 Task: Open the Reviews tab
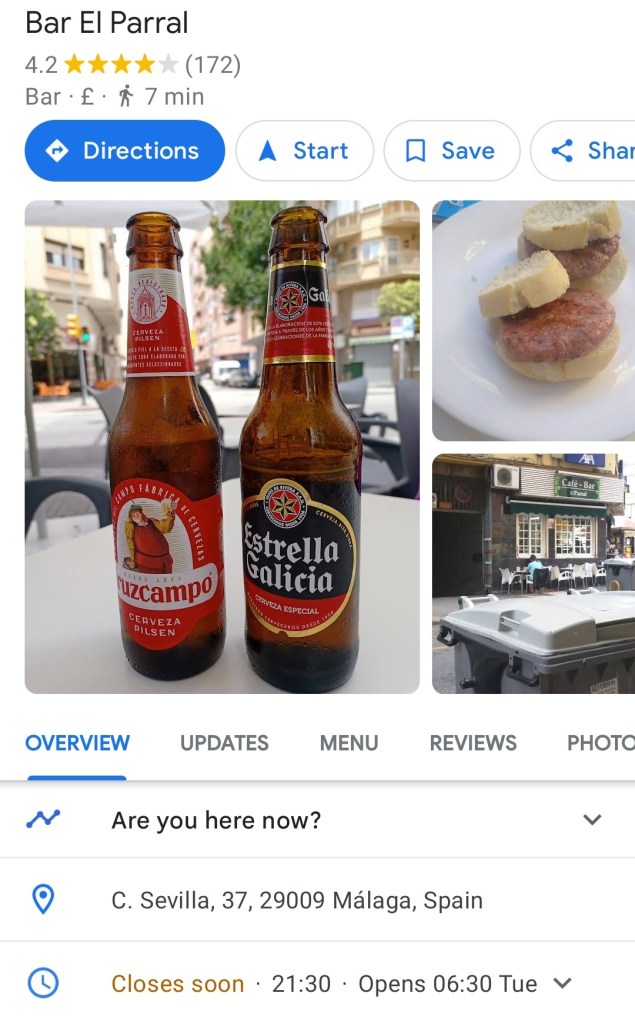pos(473,743)
